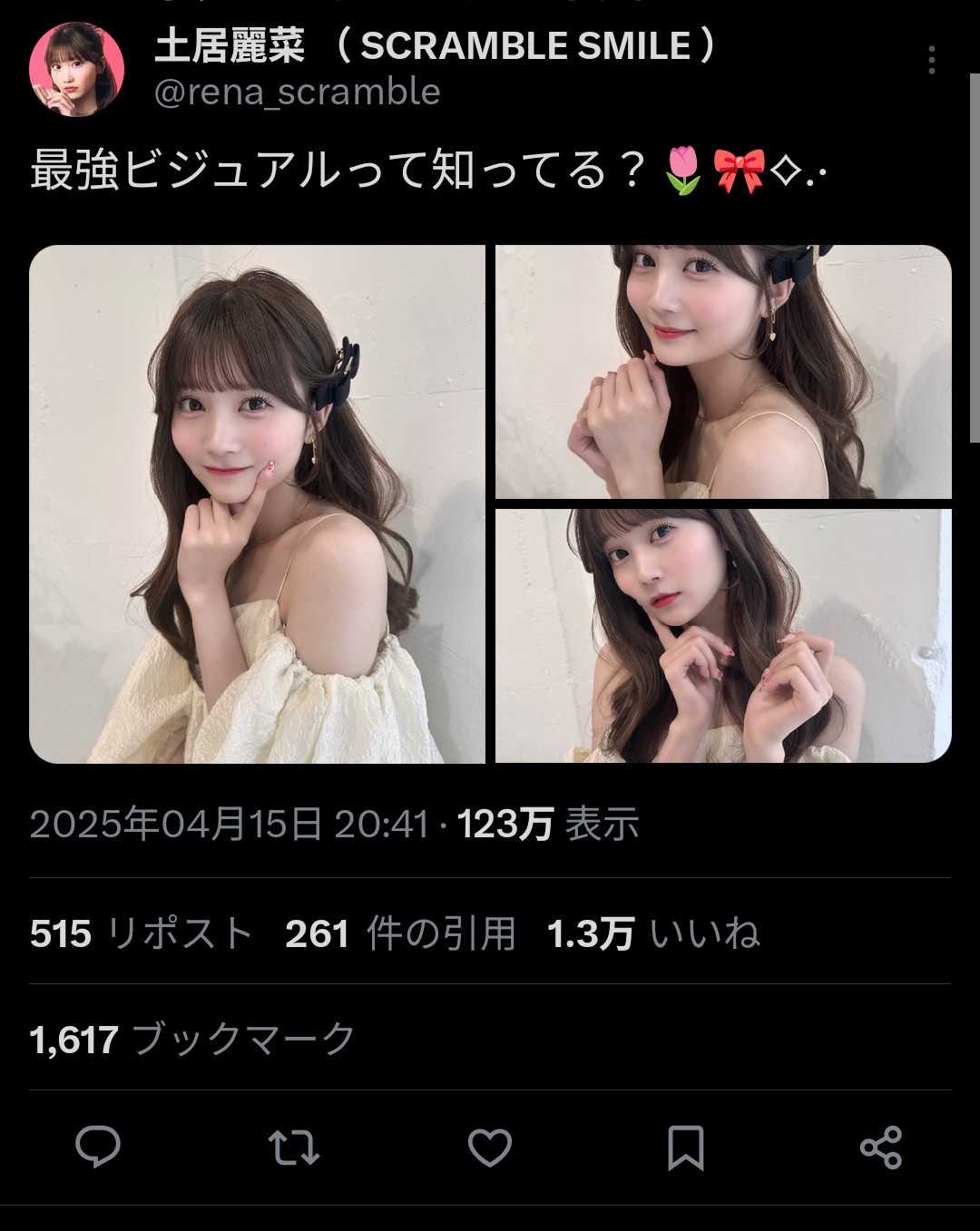Open the tweet's overflow menu
The image size is (980, 1231).
tap(931, 60)
